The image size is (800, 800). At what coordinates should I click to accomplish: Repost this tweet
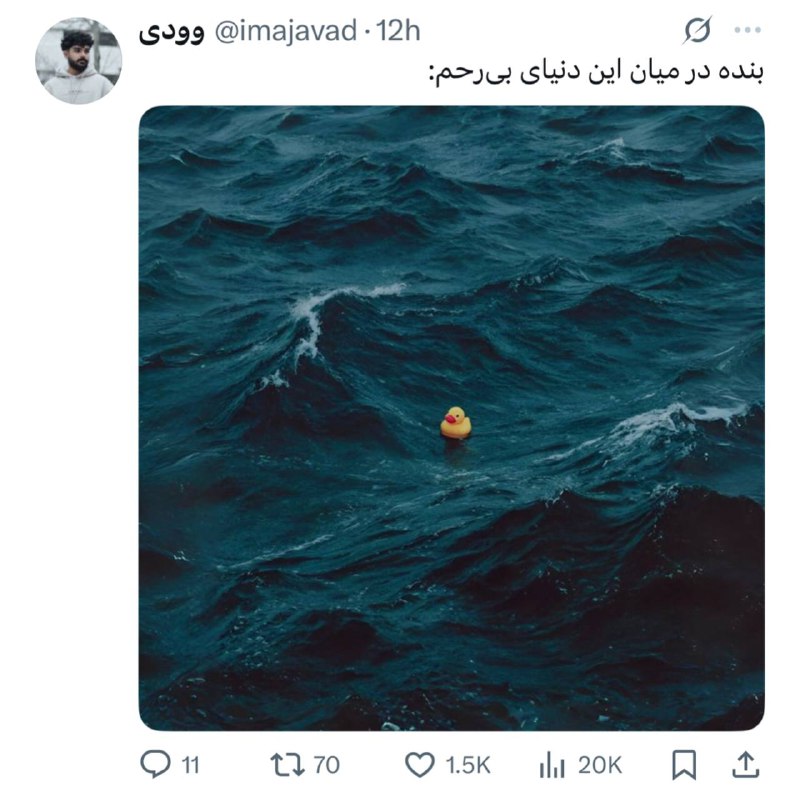click(x=287, y=765)
